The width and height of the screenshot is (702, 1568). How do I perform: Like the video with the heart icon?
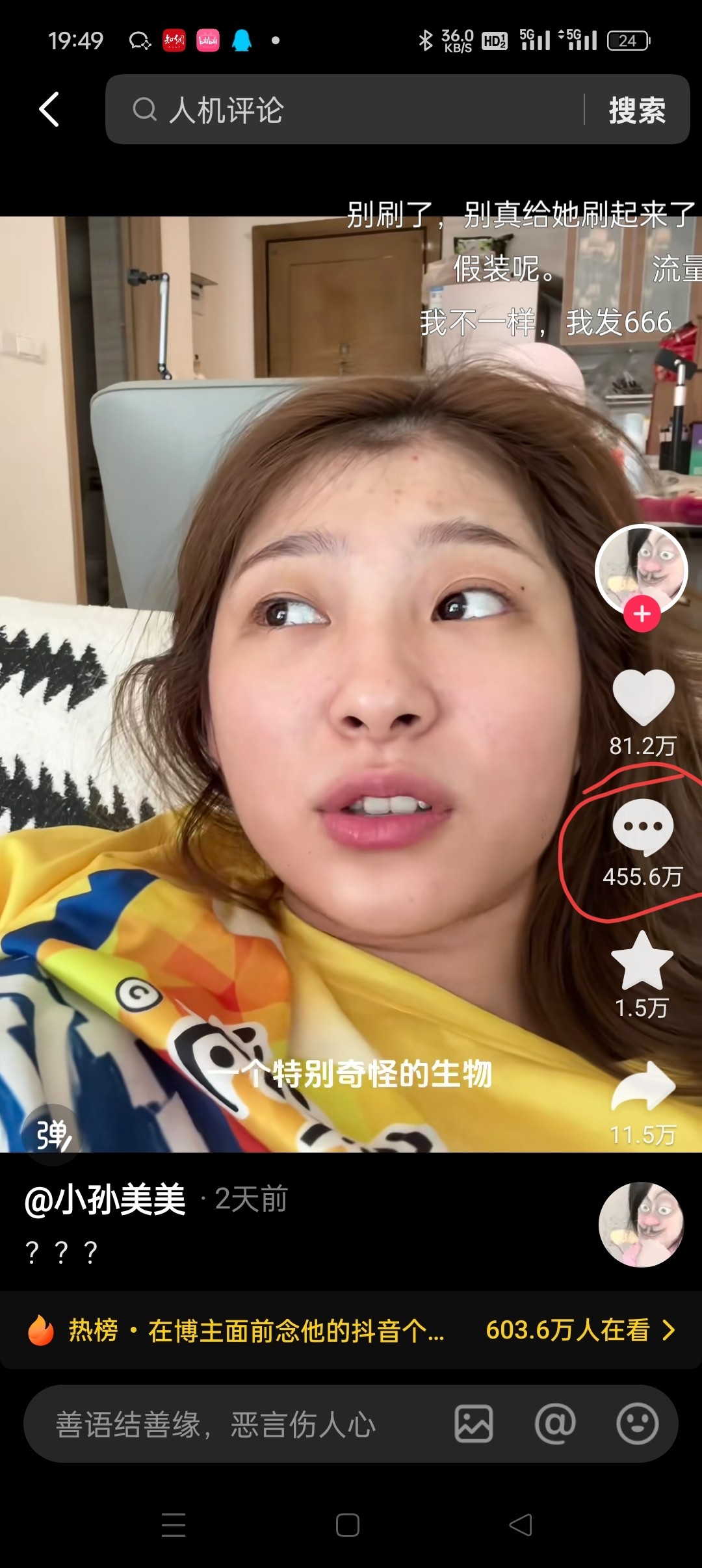point(643,697)
